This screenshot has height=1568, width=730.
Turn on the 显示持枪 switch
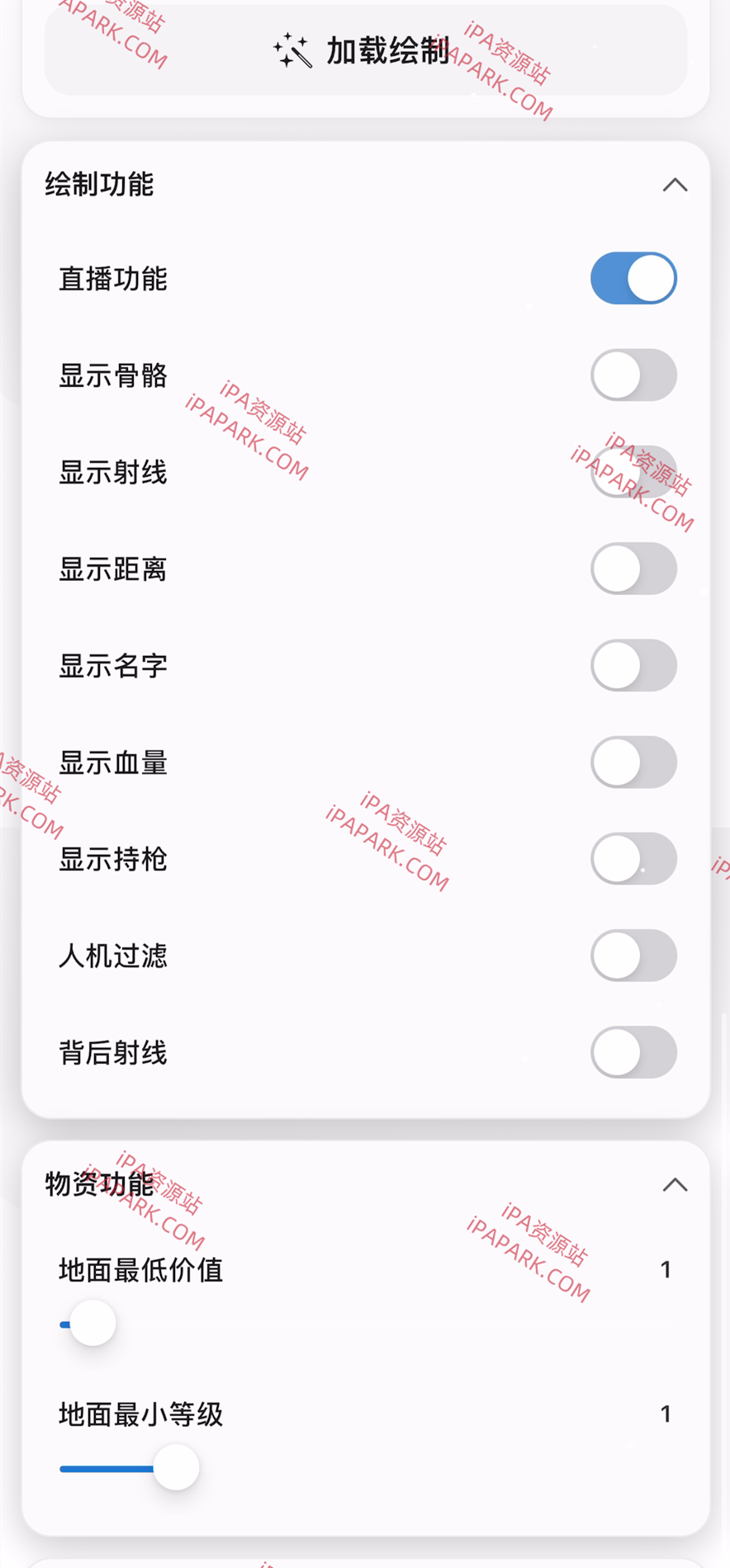tap(633, 858)
